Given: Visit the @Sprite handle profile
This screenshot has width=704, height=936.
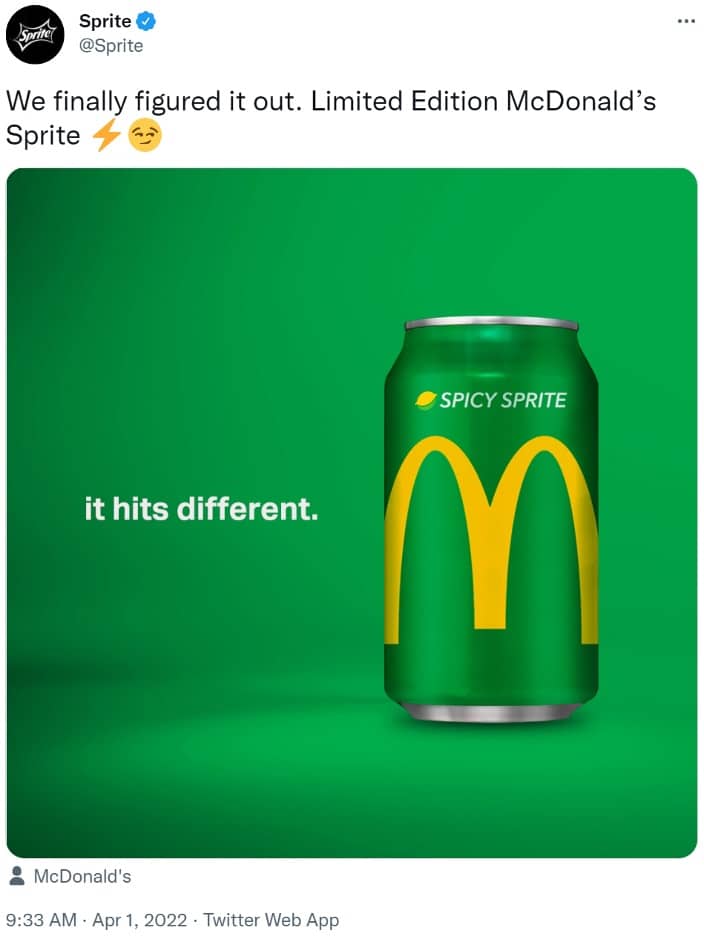Looking at the screenshot, I should click(111, 45).
